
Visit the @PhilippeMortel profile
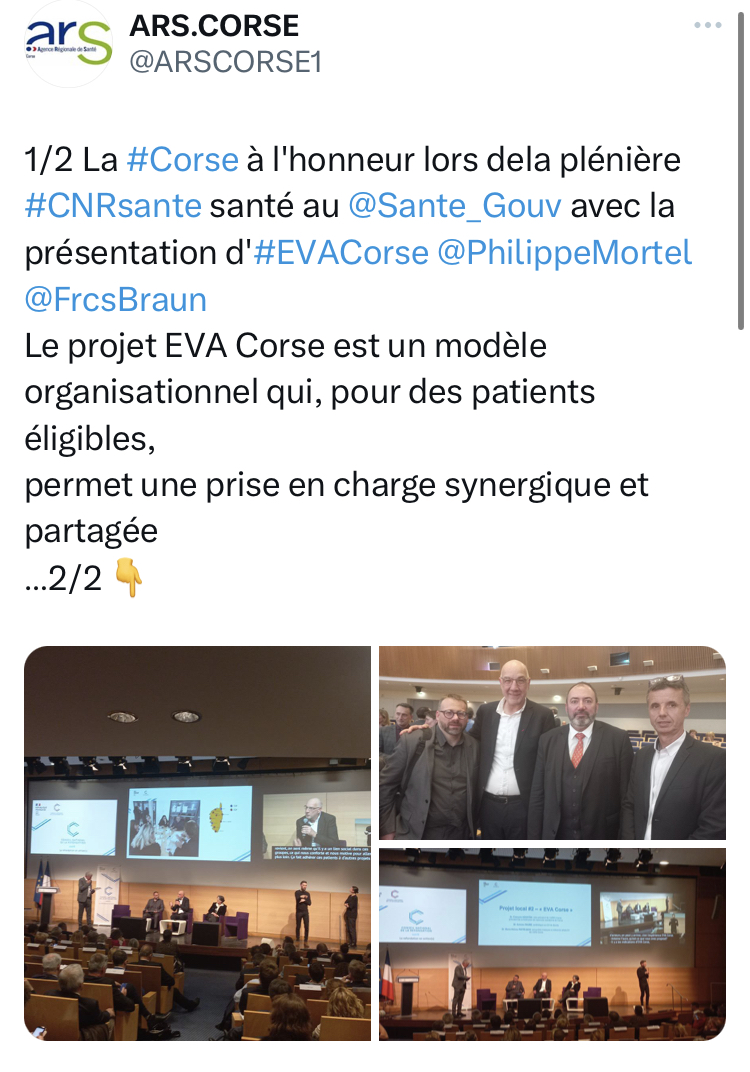(565, 253)
